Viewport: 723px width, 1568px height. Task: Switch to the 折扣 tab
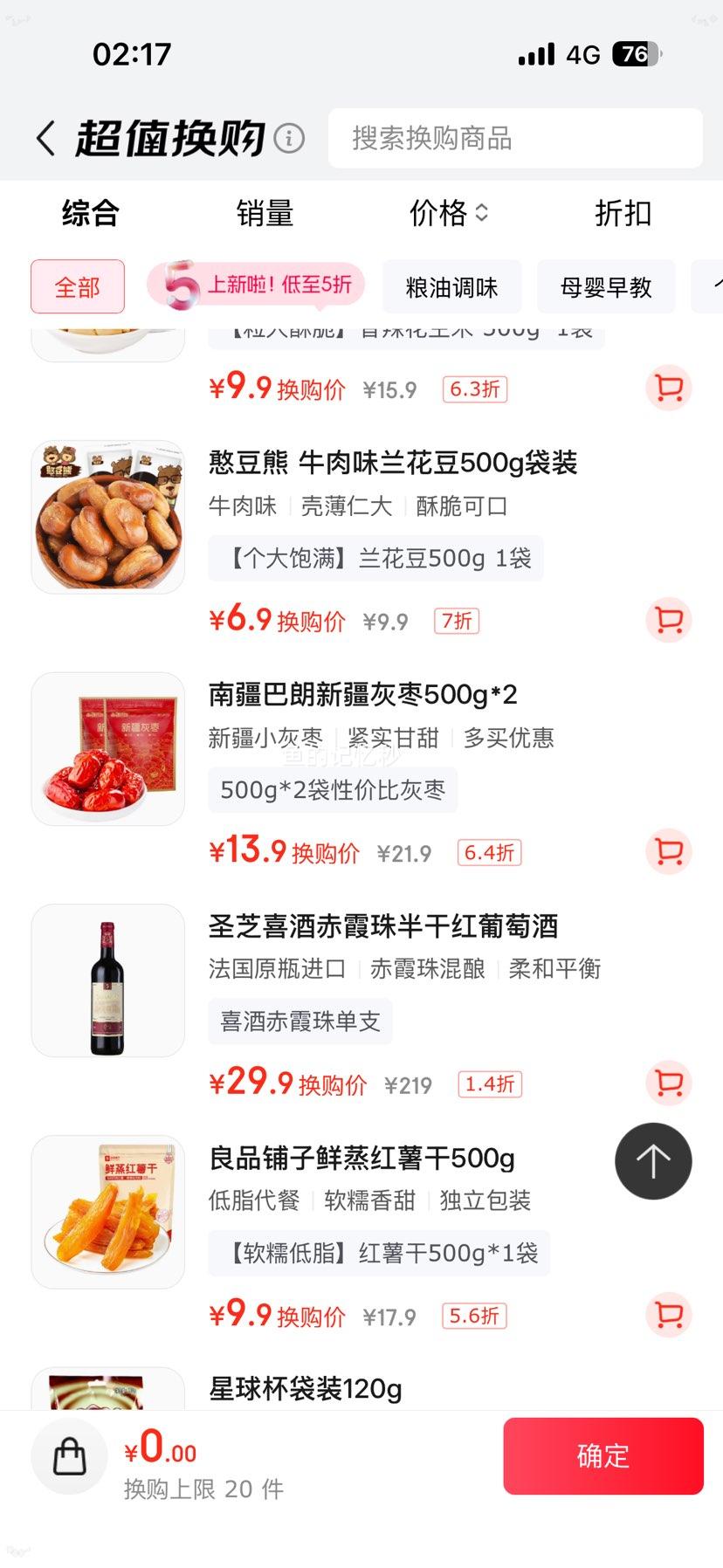pos(623,213)
